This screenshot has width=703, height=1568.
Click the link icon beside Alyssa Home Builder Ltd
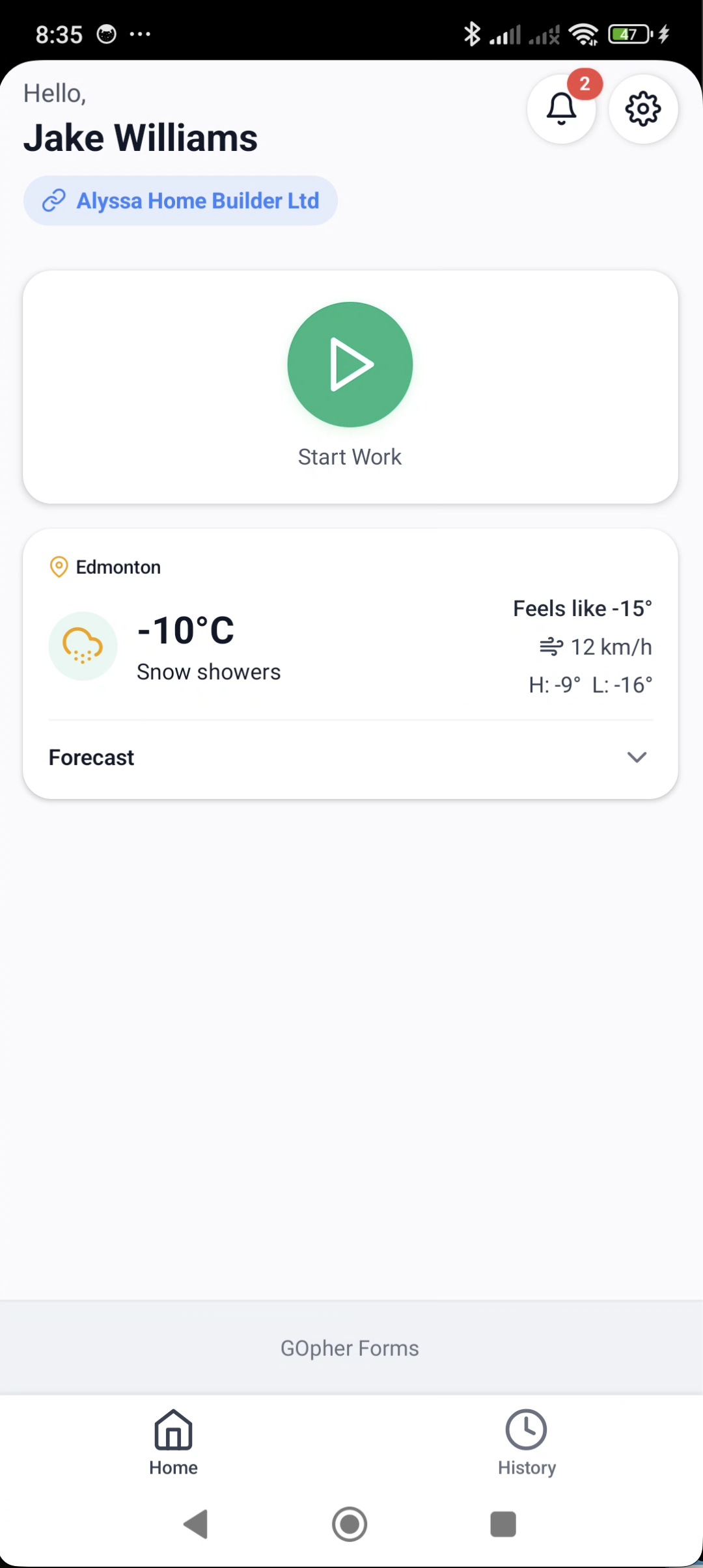point(53,200)
